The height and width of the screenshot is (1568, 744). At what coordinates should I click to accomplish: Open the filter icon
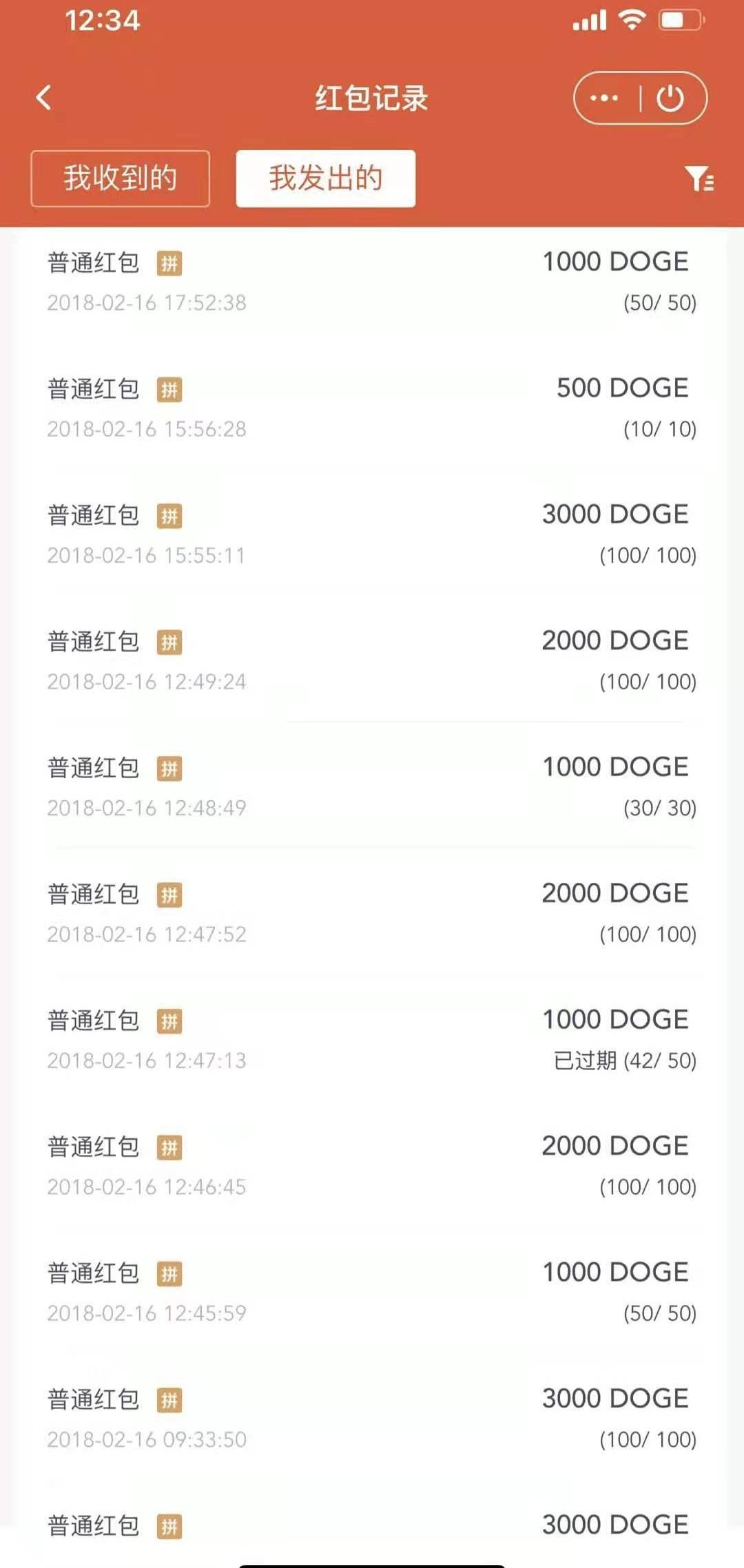coord(699,178)
